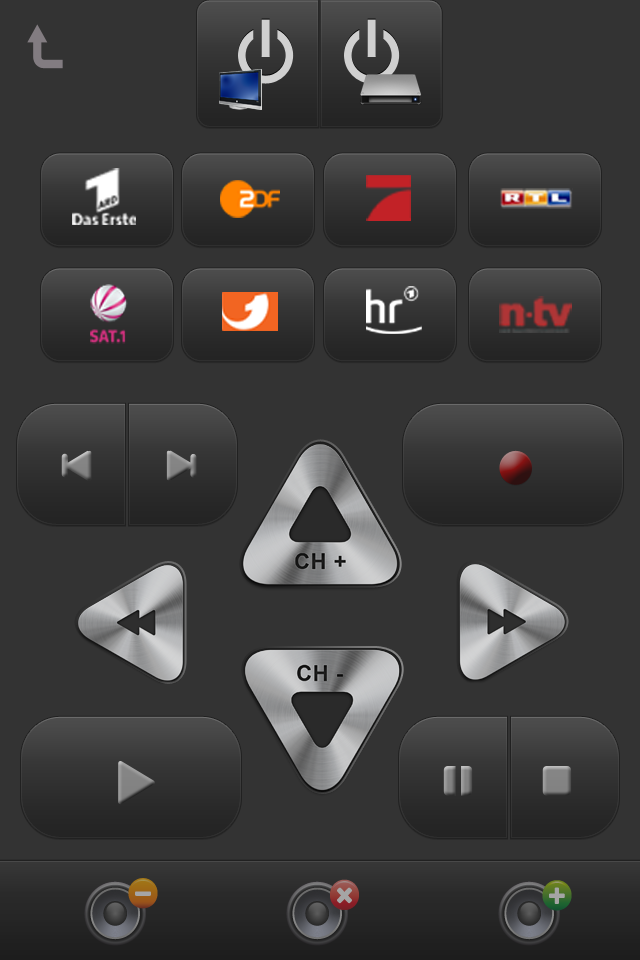Switch to the ProSieben channel

[389, 199]
